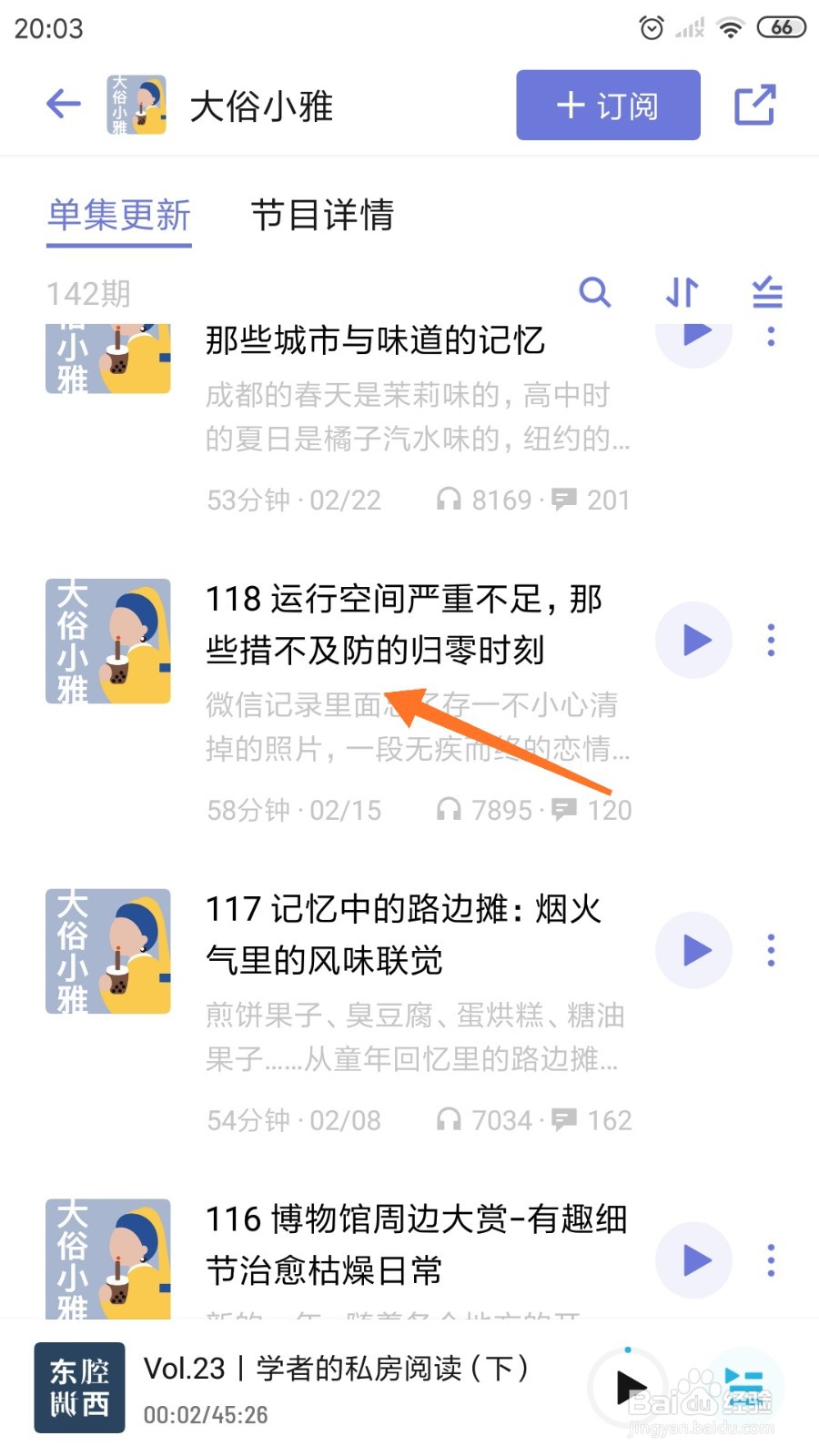The width and height of the screenshot is (819, 1456).
Task: Open the three-dot menu for episode 116
Action: click(771, 1260)
